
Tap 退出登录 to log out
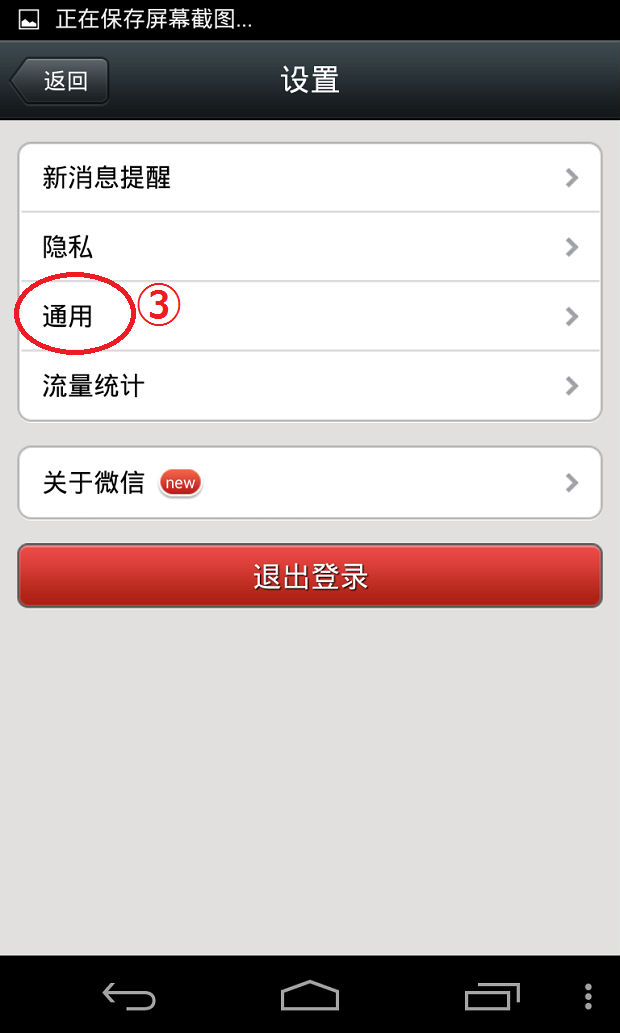pos(310,576)
